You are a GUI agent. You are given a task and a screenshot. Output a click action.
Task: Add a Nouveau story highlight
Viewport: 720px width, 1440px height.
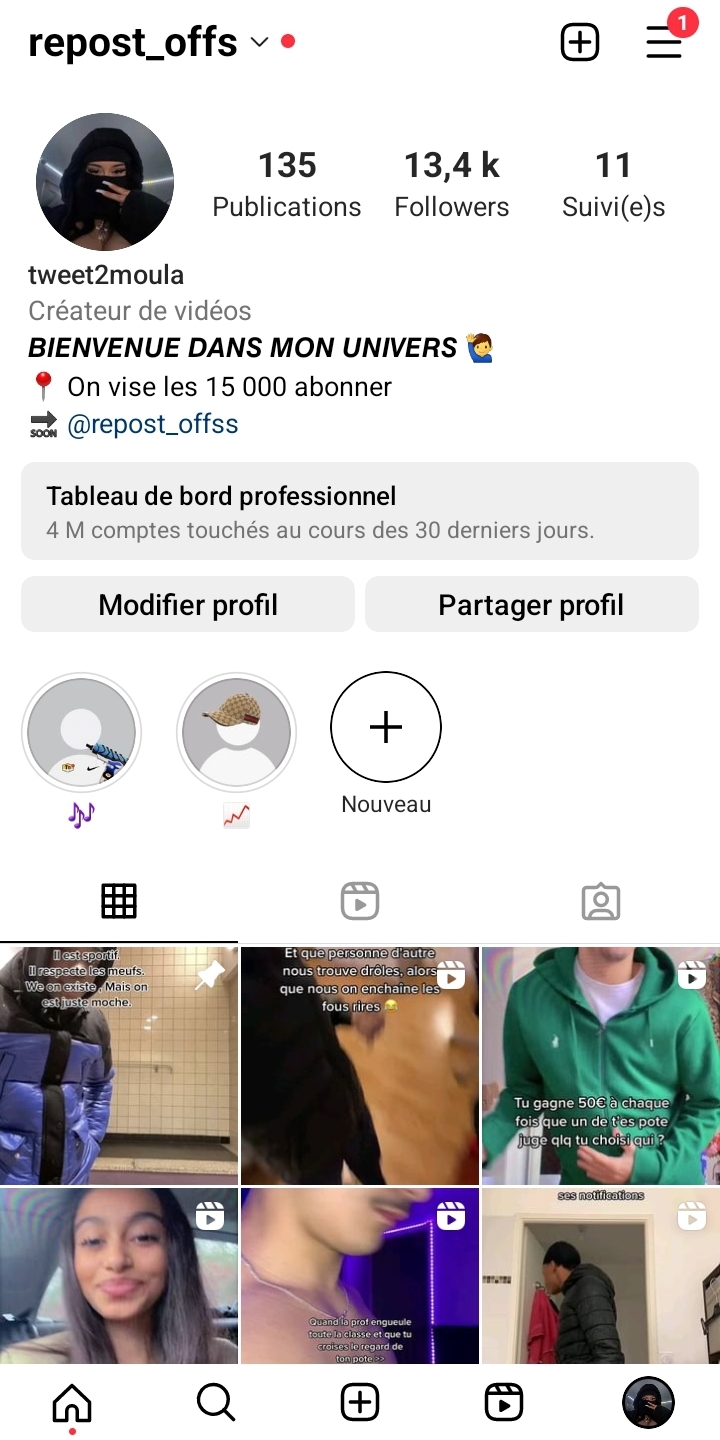click(386, 728)
